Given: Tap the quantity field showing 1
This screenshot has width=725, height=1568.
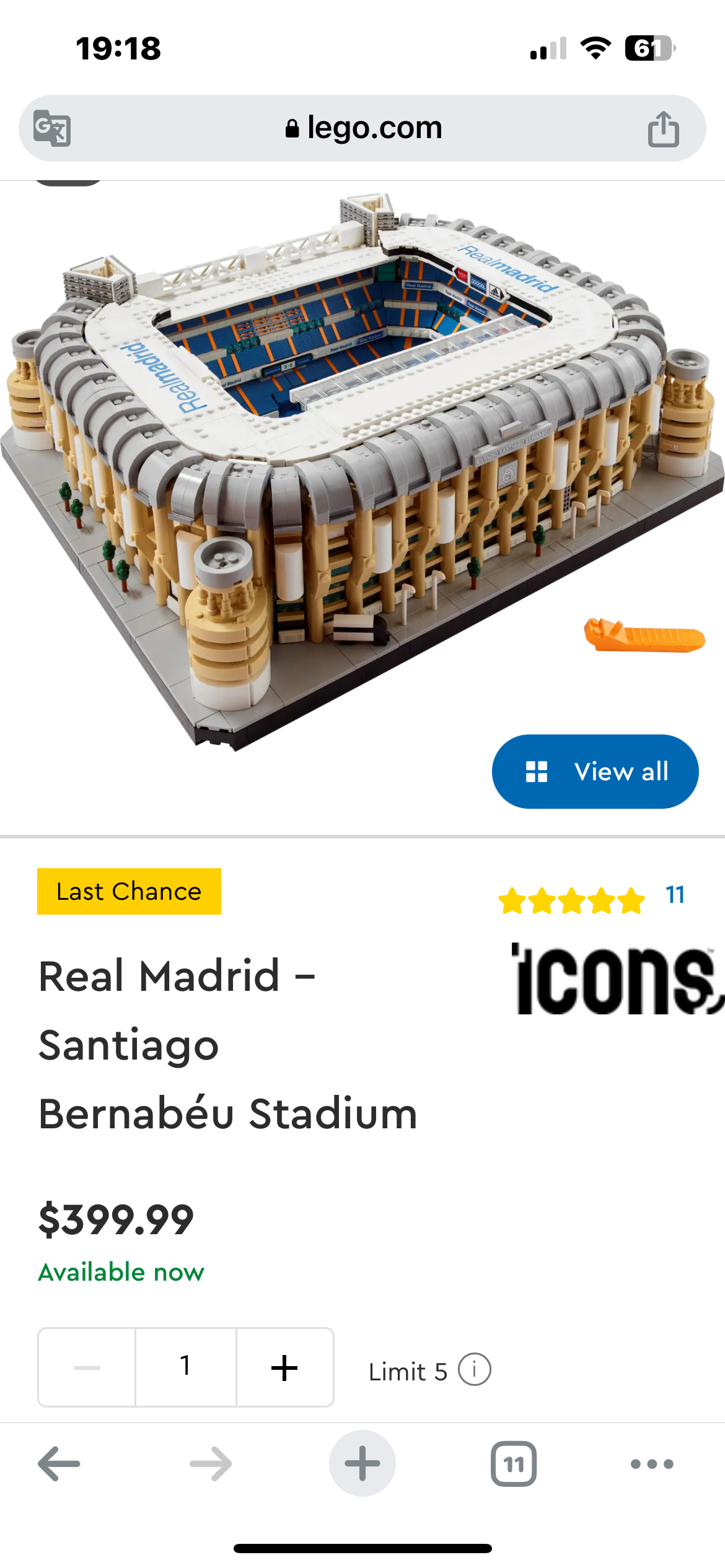Looking at the screenshot, I should tap(185, 1367).
